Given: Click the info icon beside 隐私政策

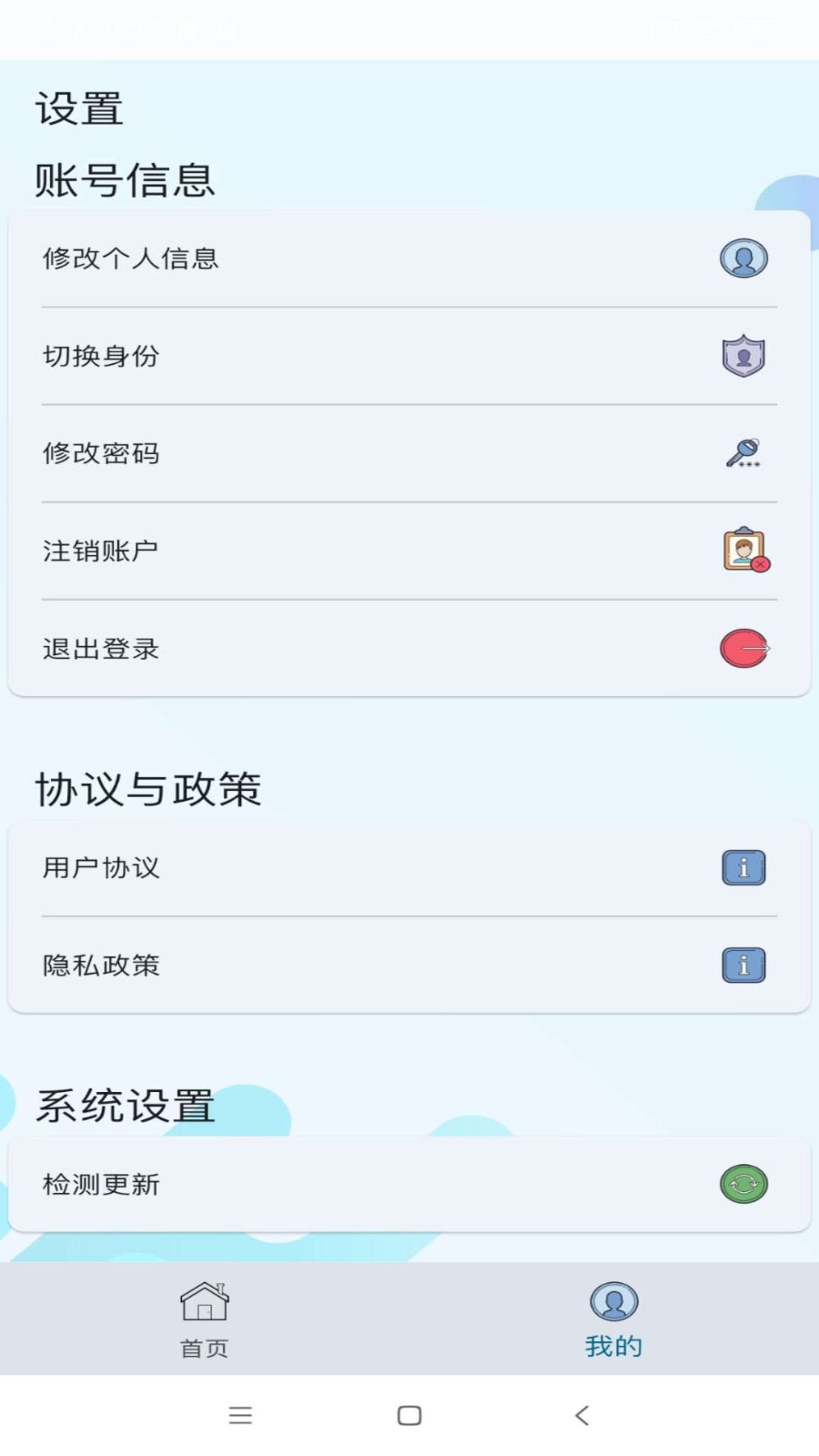Looking at the screenshot, I should 743,965.
